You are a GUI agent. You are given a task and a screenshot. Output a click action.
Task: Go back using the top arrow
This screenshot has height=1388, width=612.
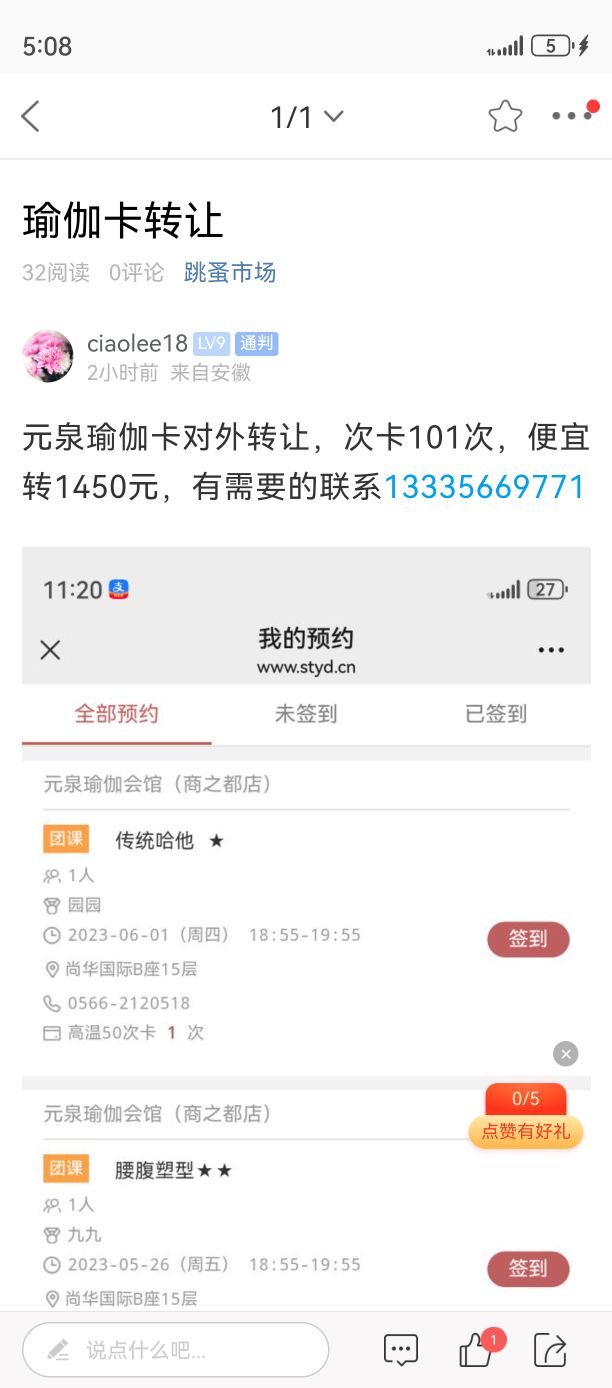31,117
